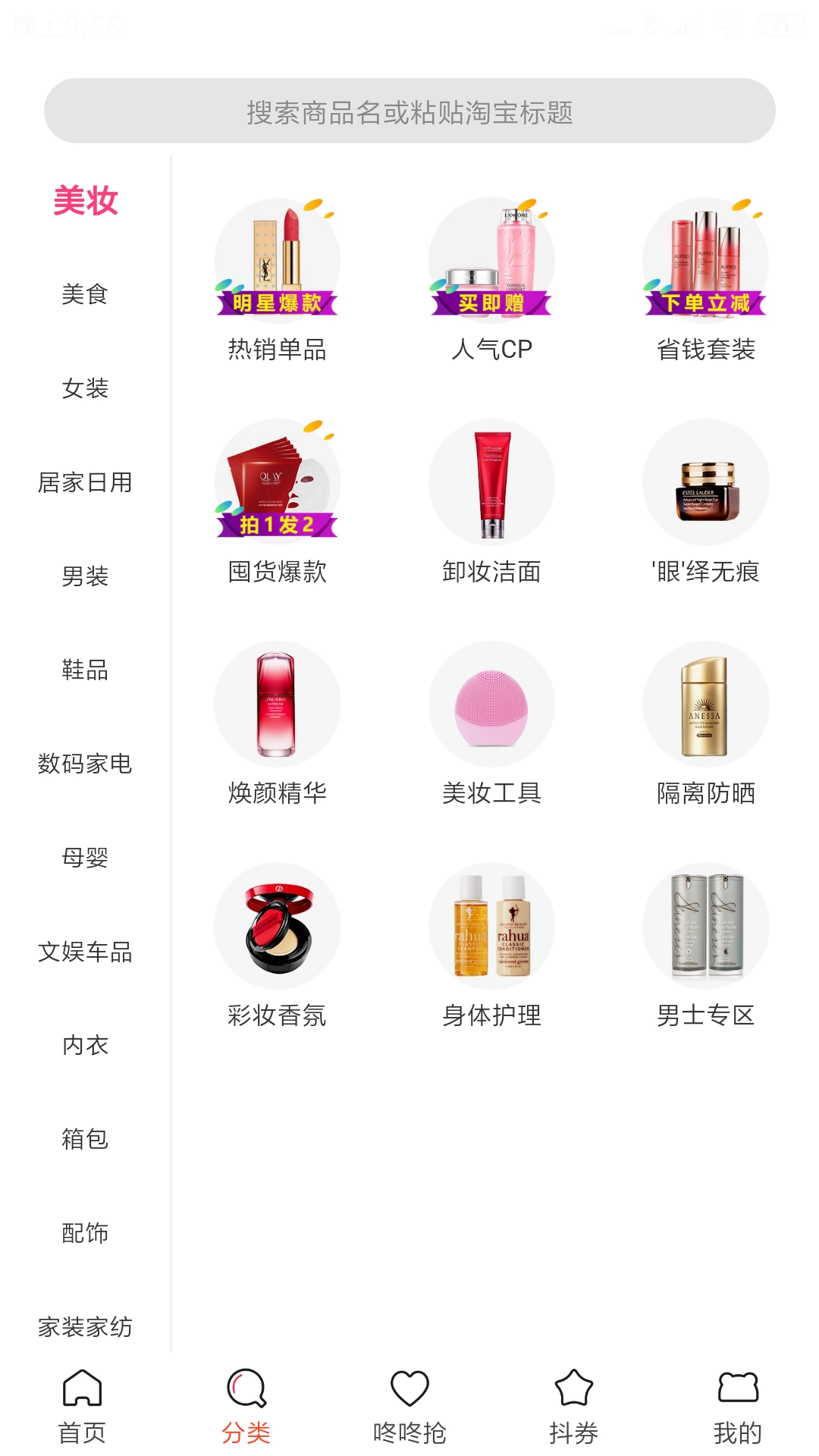The width and height of the screenshot is (819, 1456).
Task: View the 人气CP subcategory
Action: tap(491, 281)
